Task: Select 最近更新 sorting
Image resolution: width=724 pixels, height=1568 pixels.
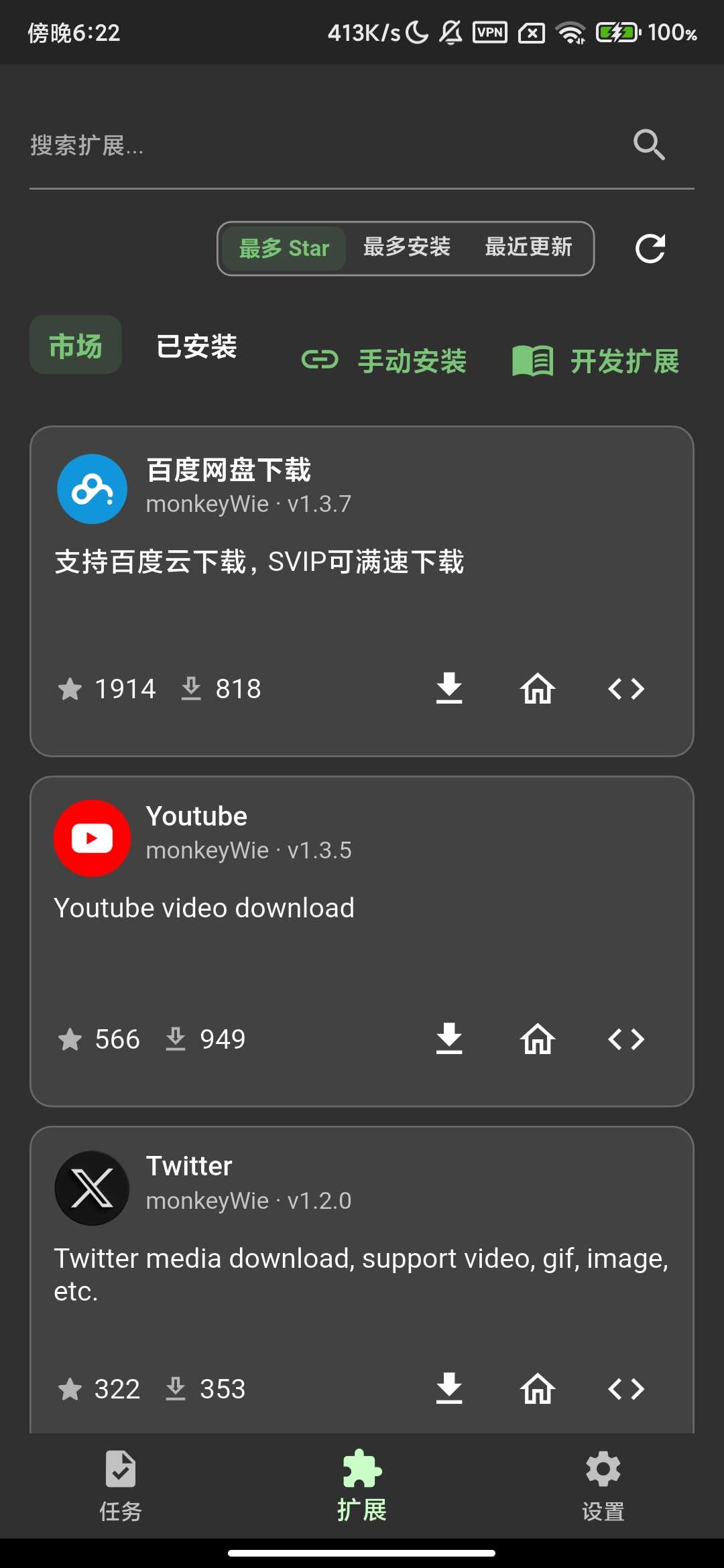Action: pyautogui.click(x=528, y=247)
